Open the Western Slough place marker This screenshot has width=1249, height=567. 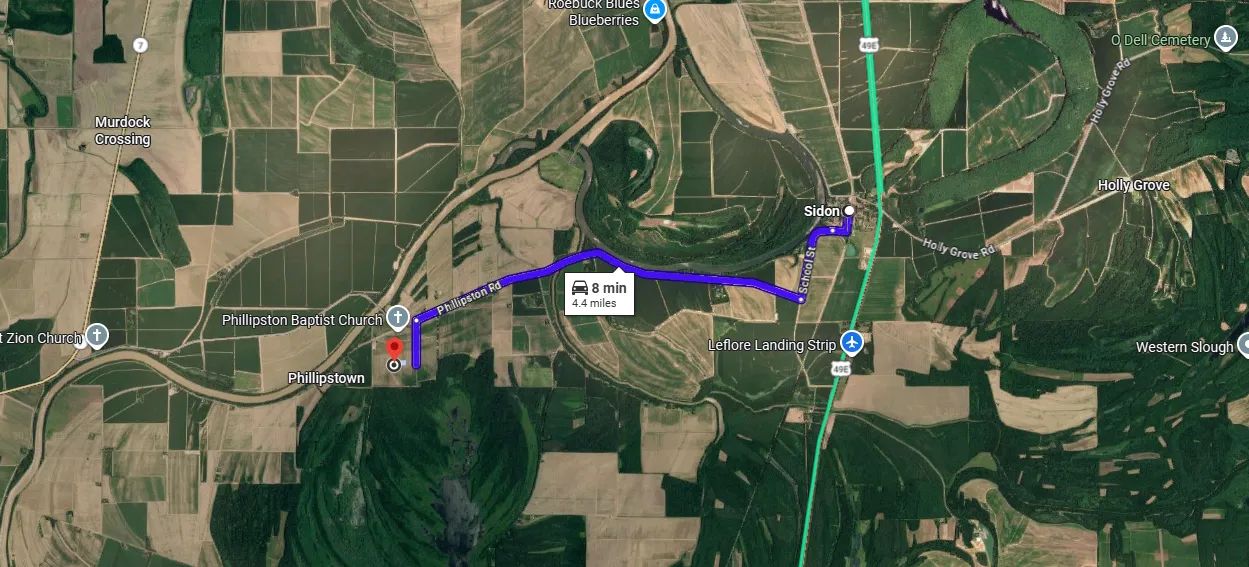tap(1243, 346)
